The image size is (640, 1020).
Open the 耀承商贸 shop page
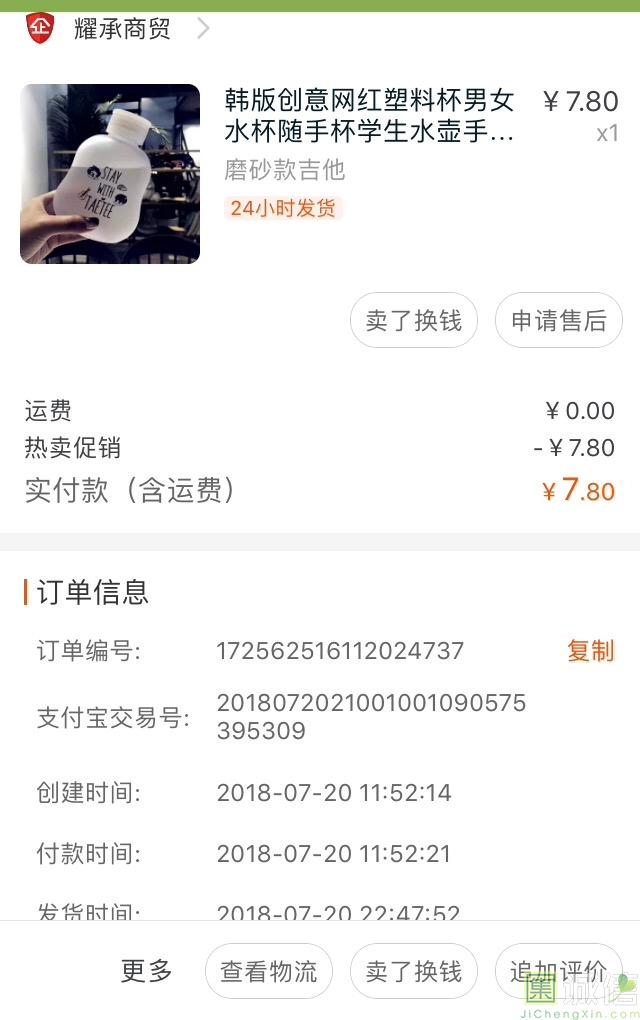point(122,28)
